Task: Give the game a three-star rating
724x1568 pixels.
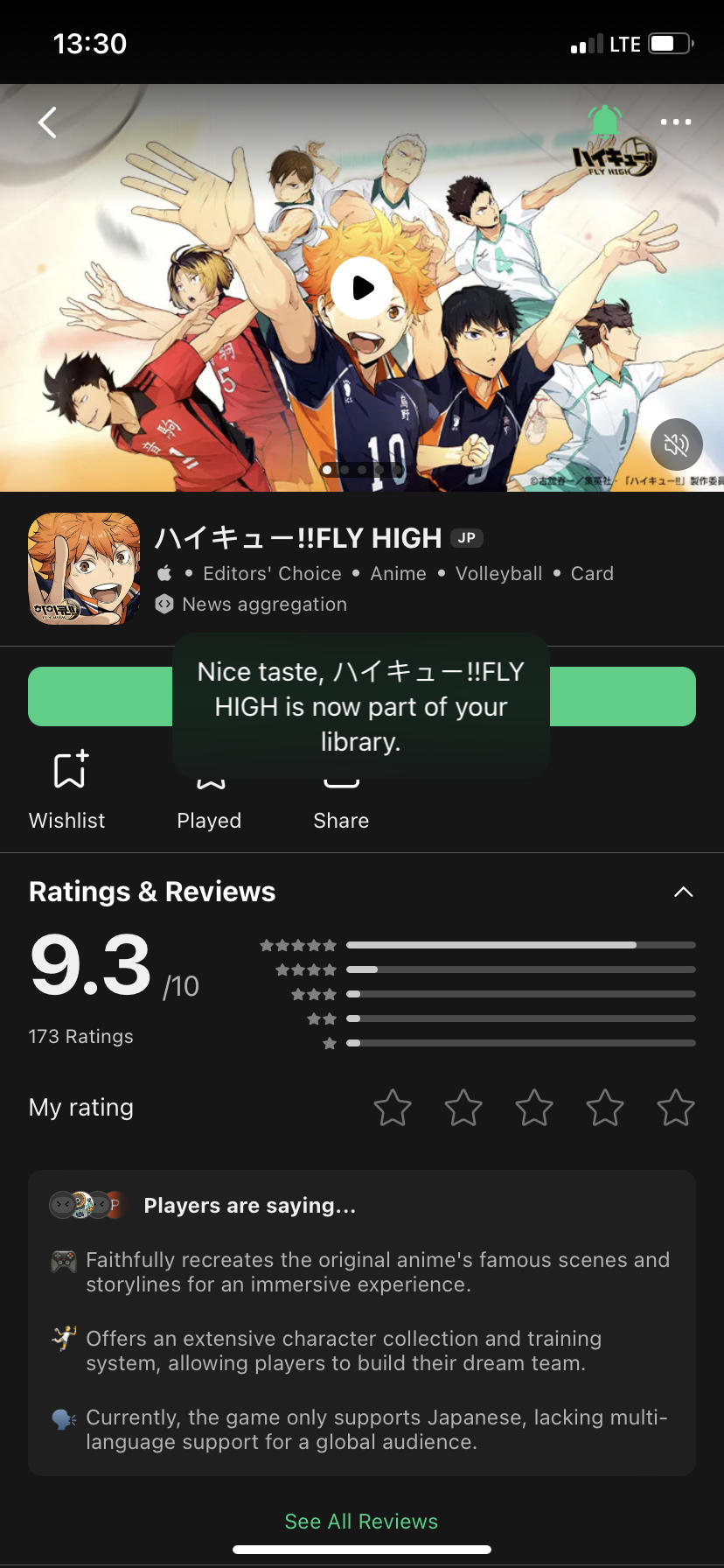Action: click(534, 1108)
